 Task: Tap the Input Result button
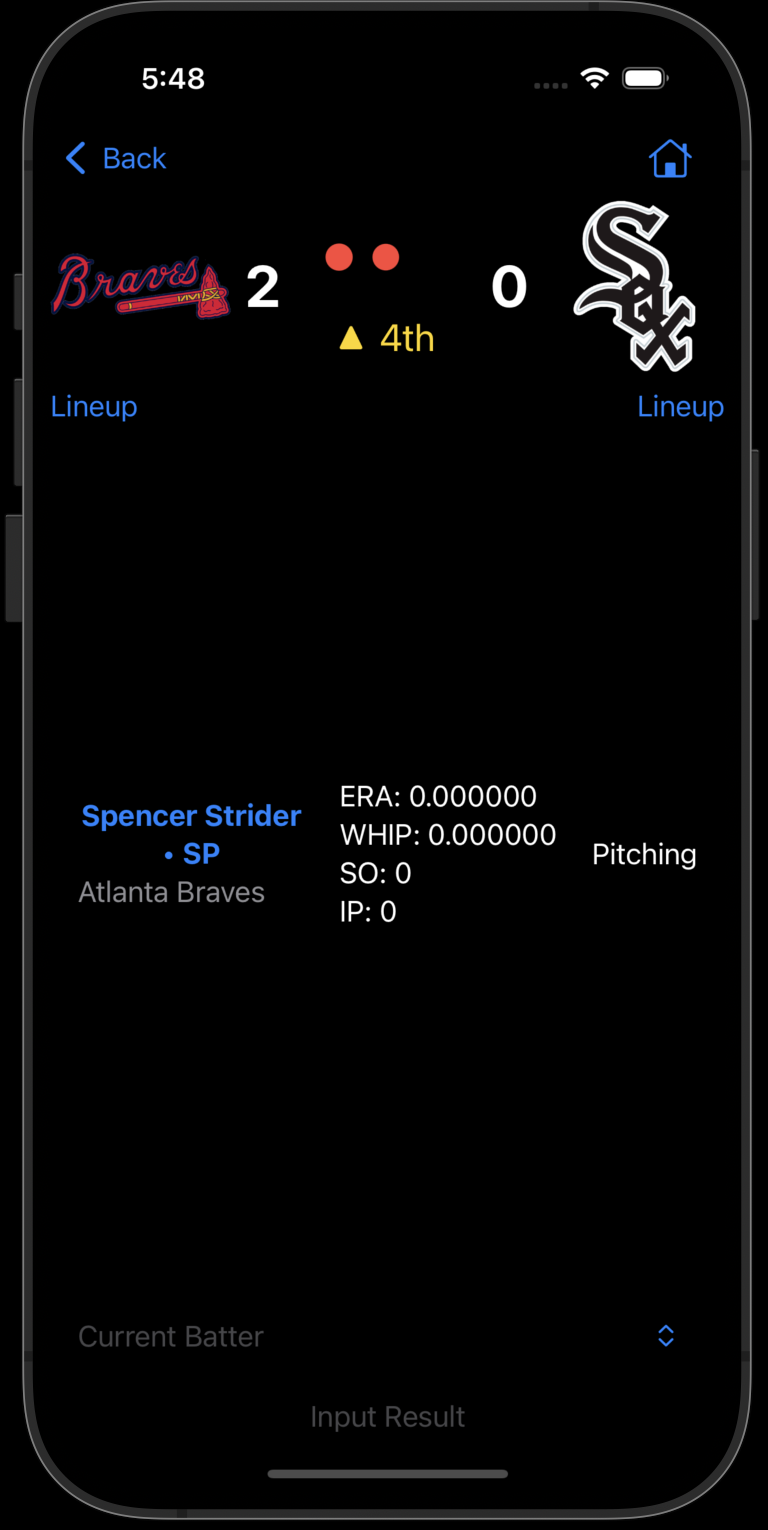point(387,1416)
